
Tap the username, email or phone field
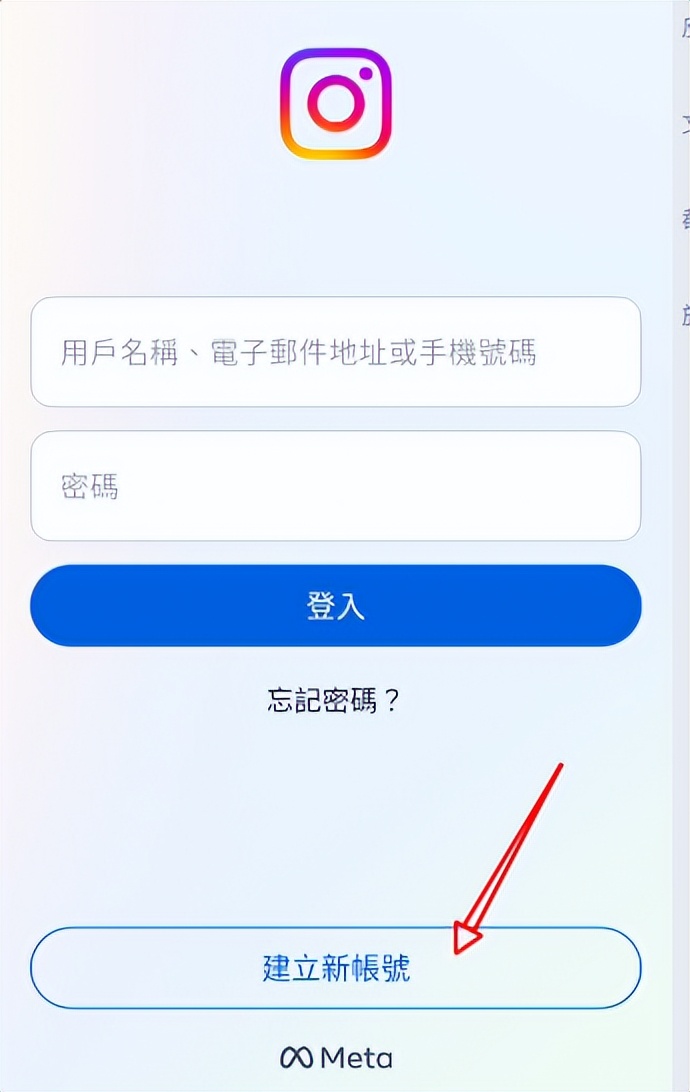(335, 352)
